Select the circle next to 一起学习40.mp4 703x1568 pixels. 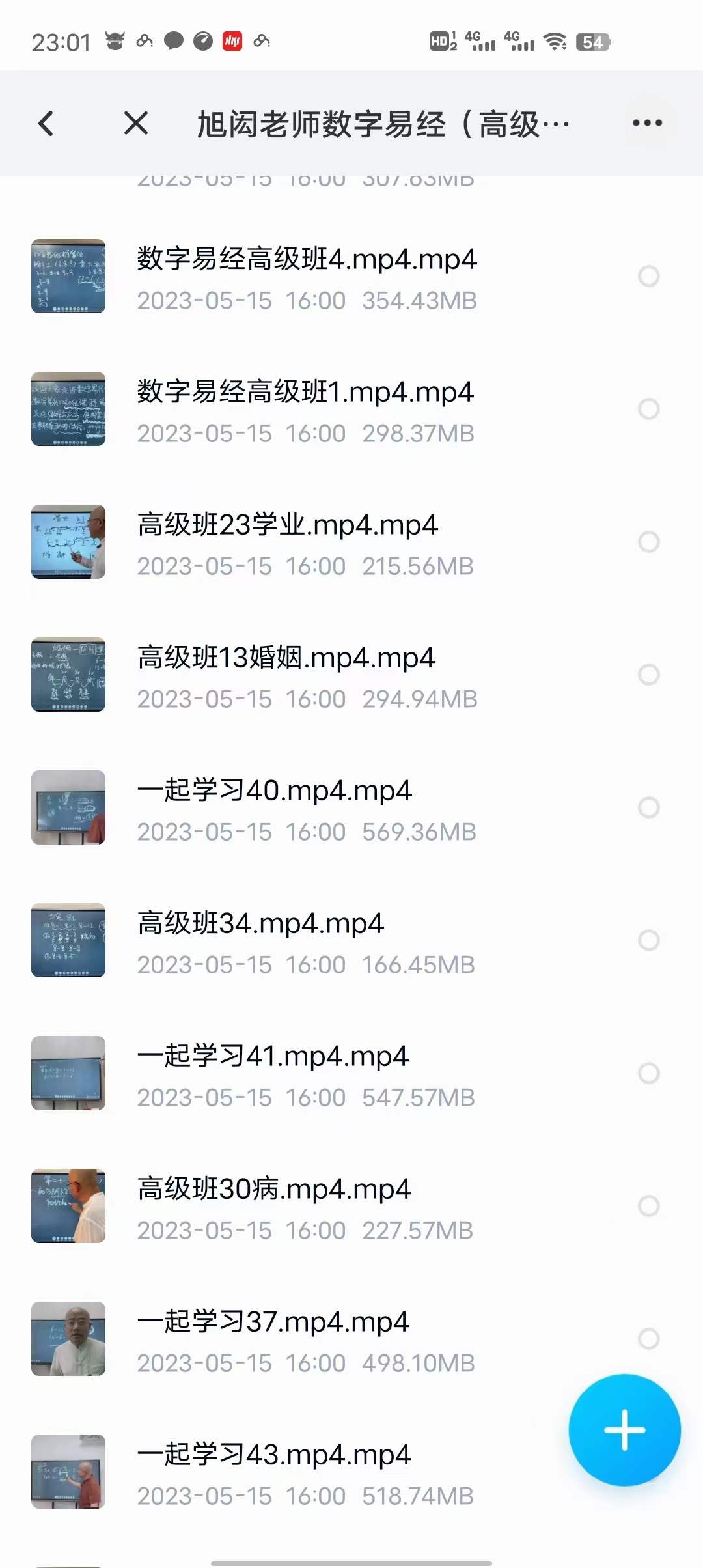pyautogui.click(x=648, y=807)
